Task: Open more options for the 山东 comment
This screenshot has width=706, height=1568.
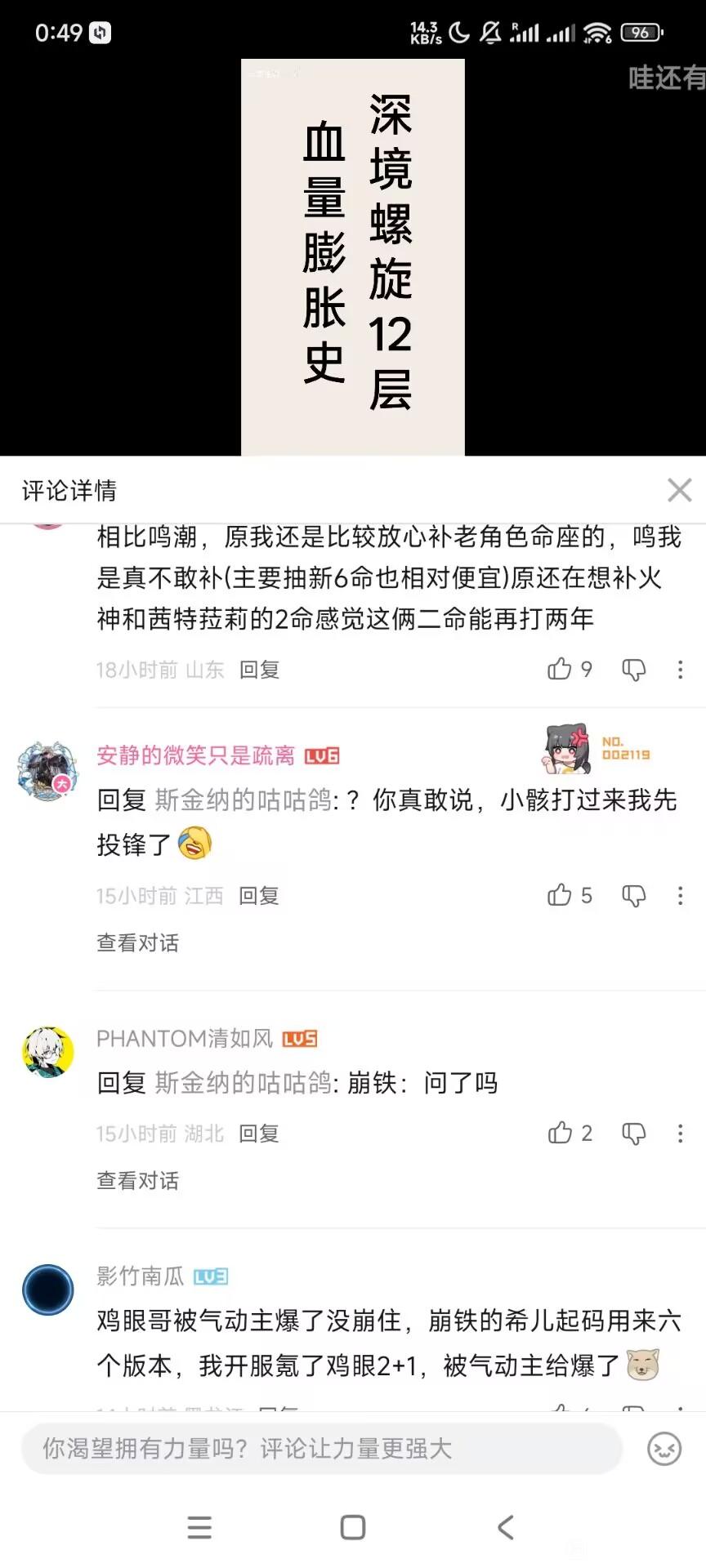Action: coord(680,670)
